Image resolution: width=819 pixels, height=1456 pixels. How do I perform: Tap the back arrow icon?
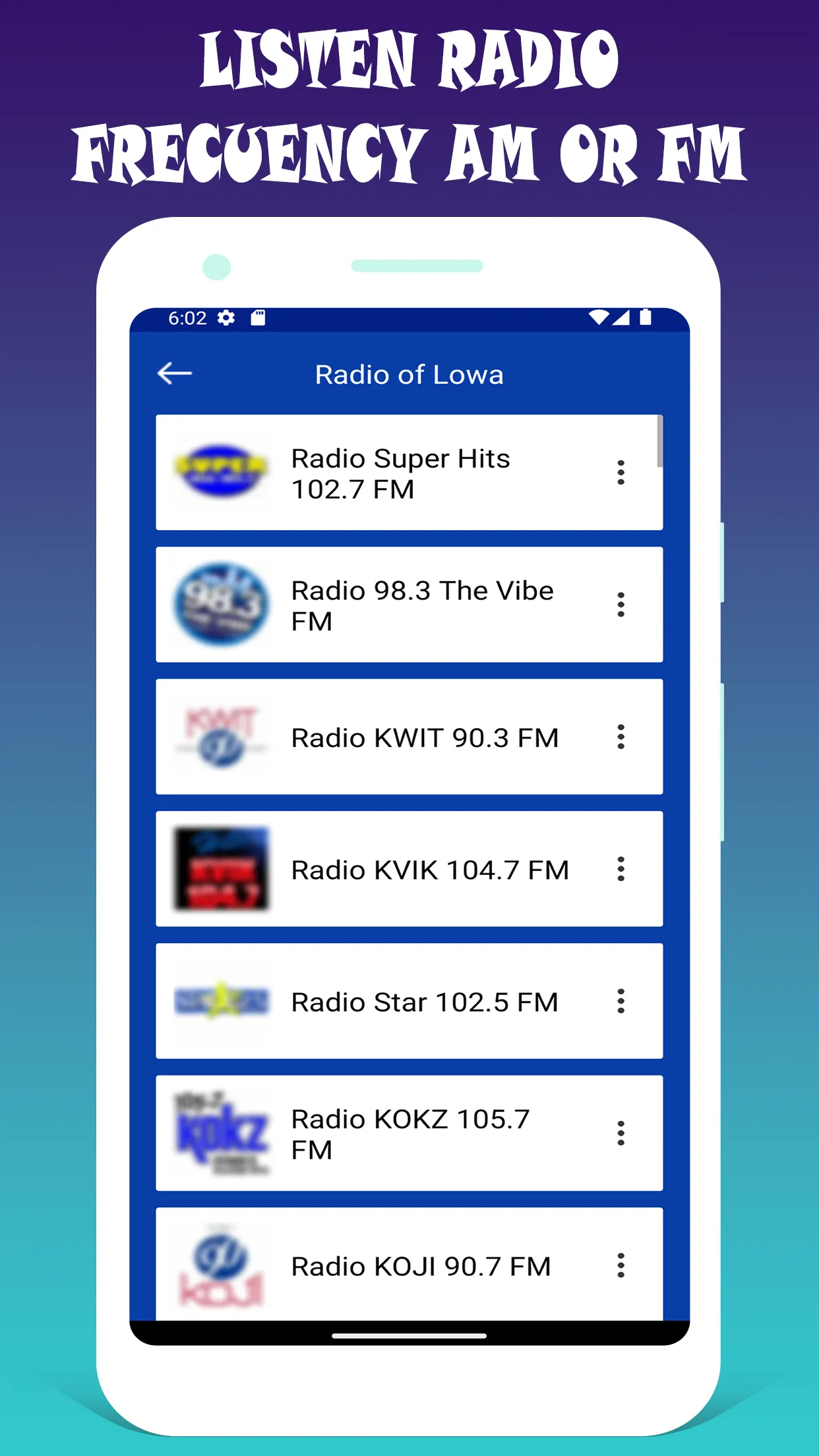pyautogui.click(x=175, y=373)
